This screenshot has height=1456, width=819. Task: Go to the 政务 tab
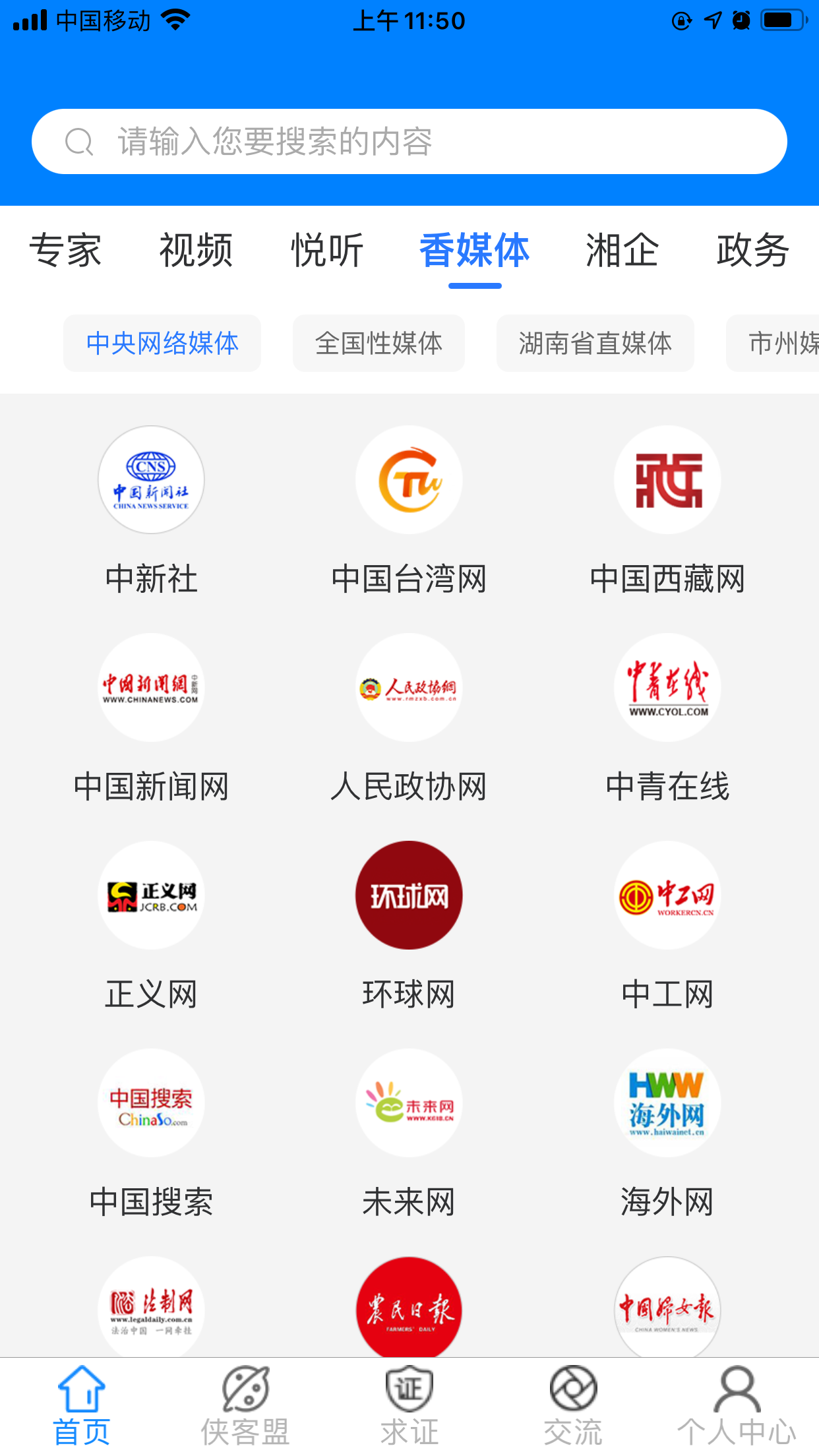(x=752, y=251)
